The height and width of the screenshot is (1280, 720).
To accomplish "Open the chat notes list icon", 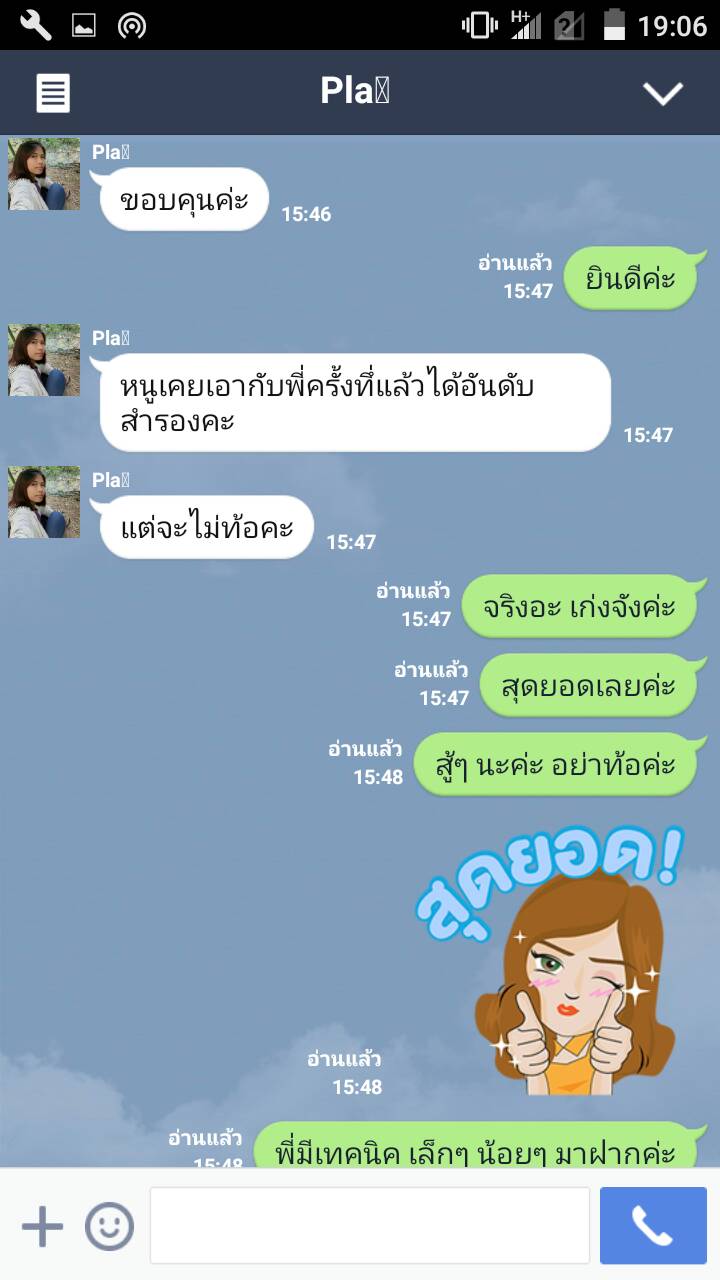I will pos(53,93).
